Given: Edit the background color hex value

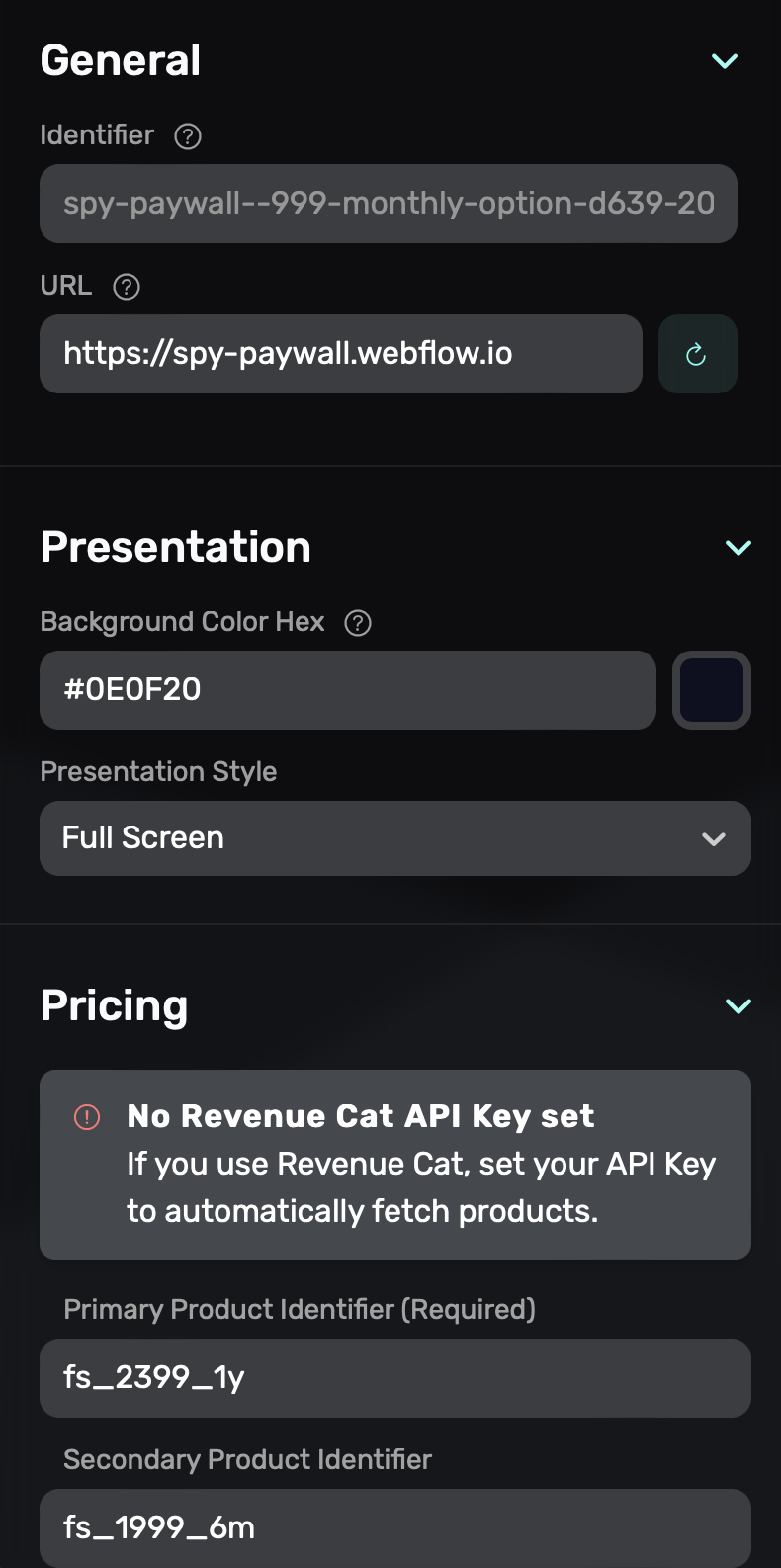Looking at the screenshot, I should coord(347,690).
